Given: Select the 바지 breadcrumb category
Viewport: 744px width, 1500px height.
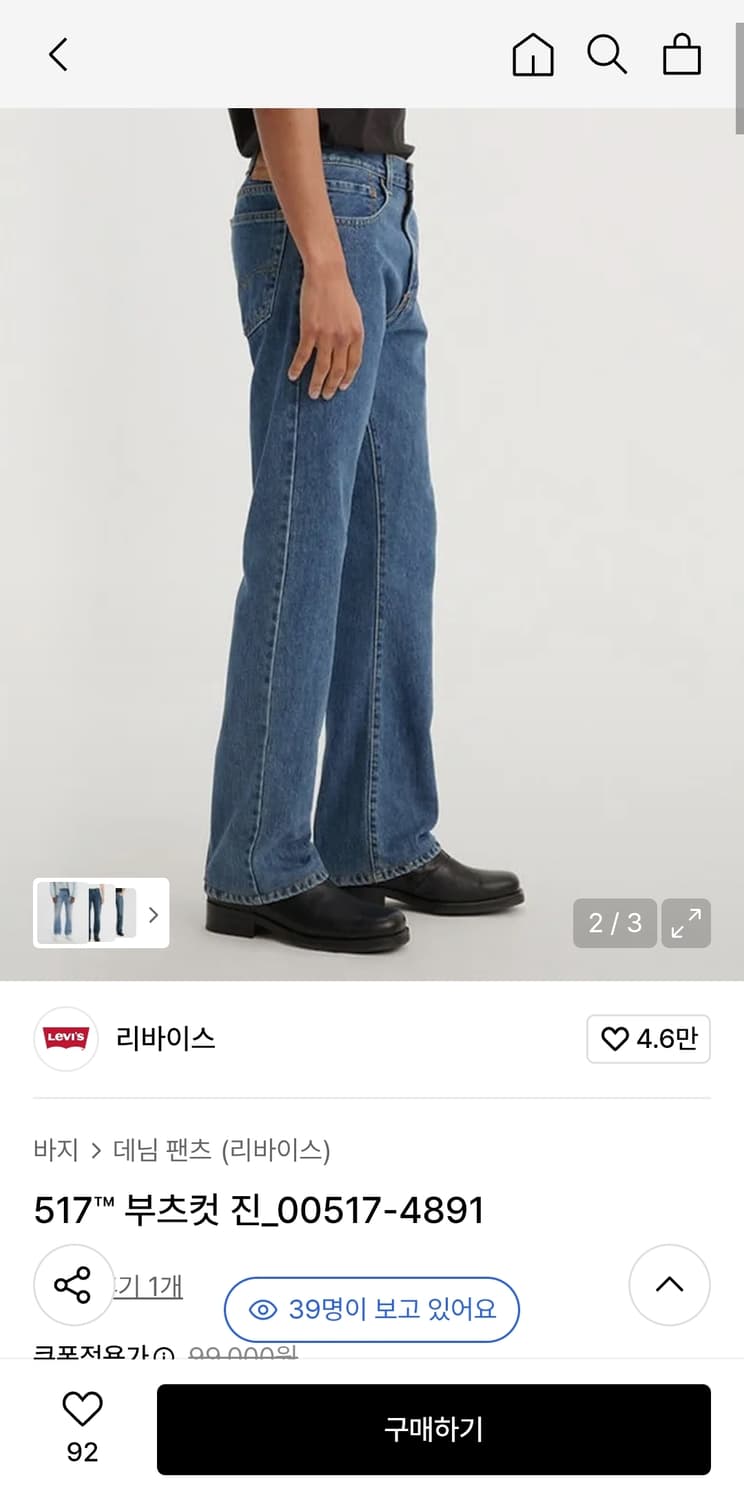Looking at the screenshot, I should 59,1150.
